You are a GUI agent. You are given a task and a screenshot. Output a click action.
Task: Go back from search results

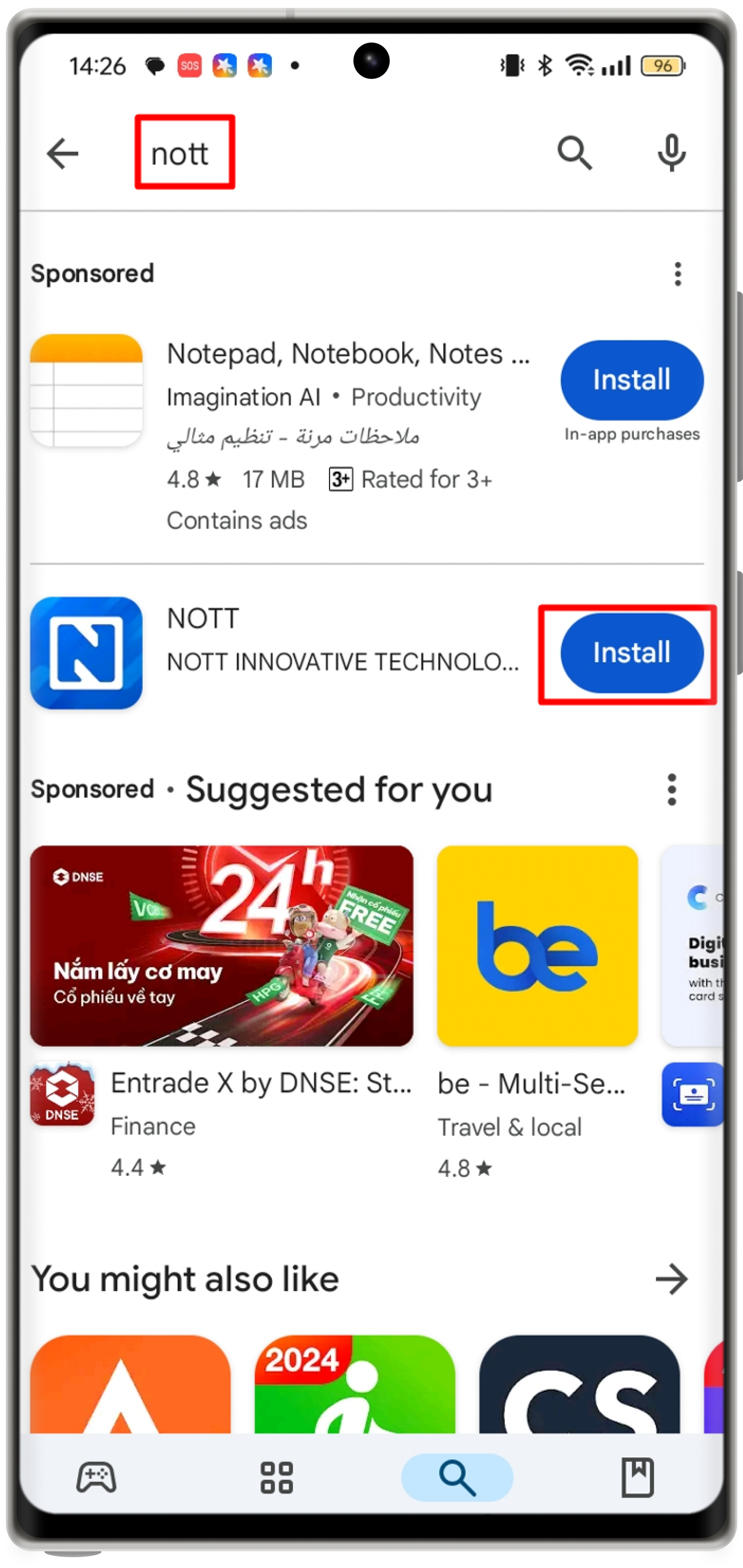(x=62, y=153)
